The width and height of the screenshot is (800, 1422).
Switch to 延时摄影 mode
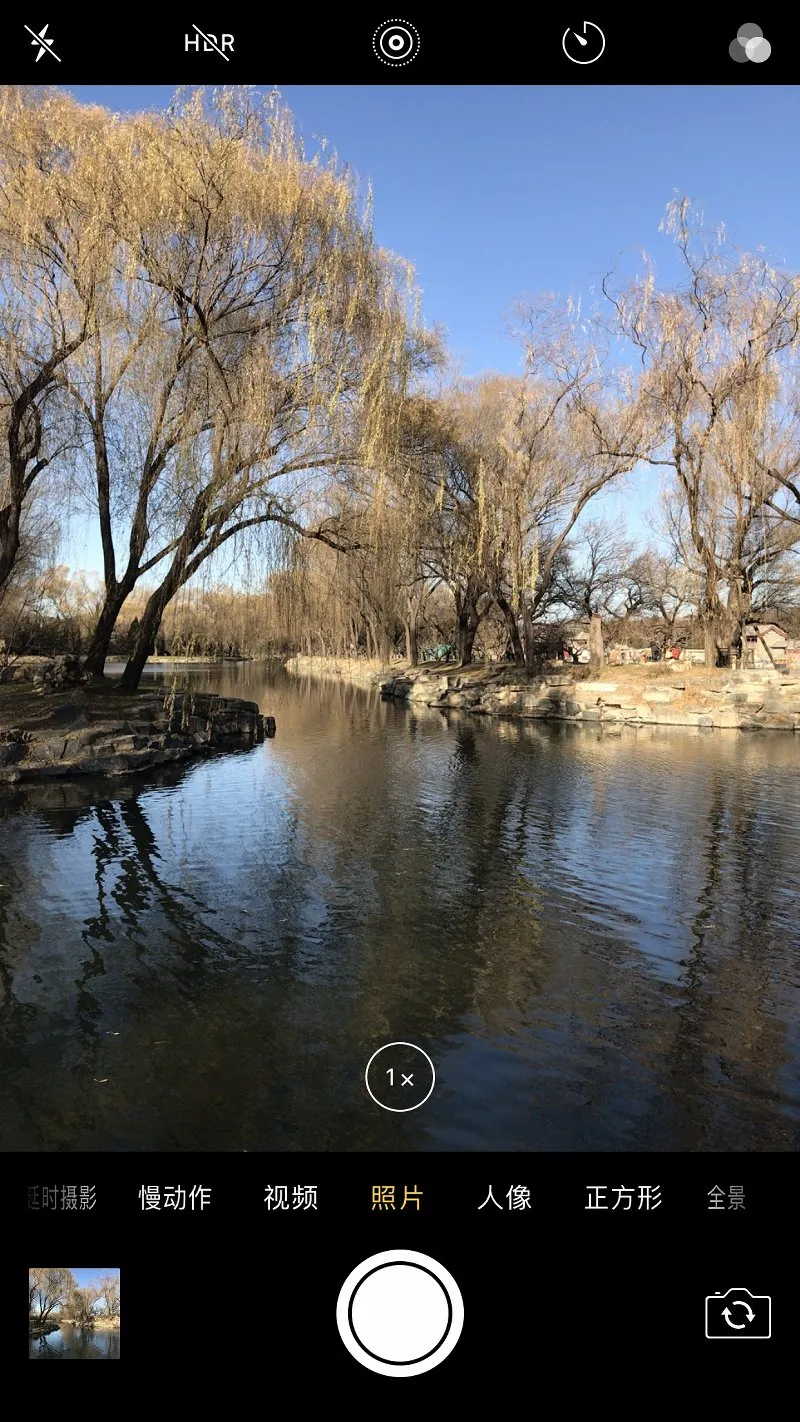62,1197
